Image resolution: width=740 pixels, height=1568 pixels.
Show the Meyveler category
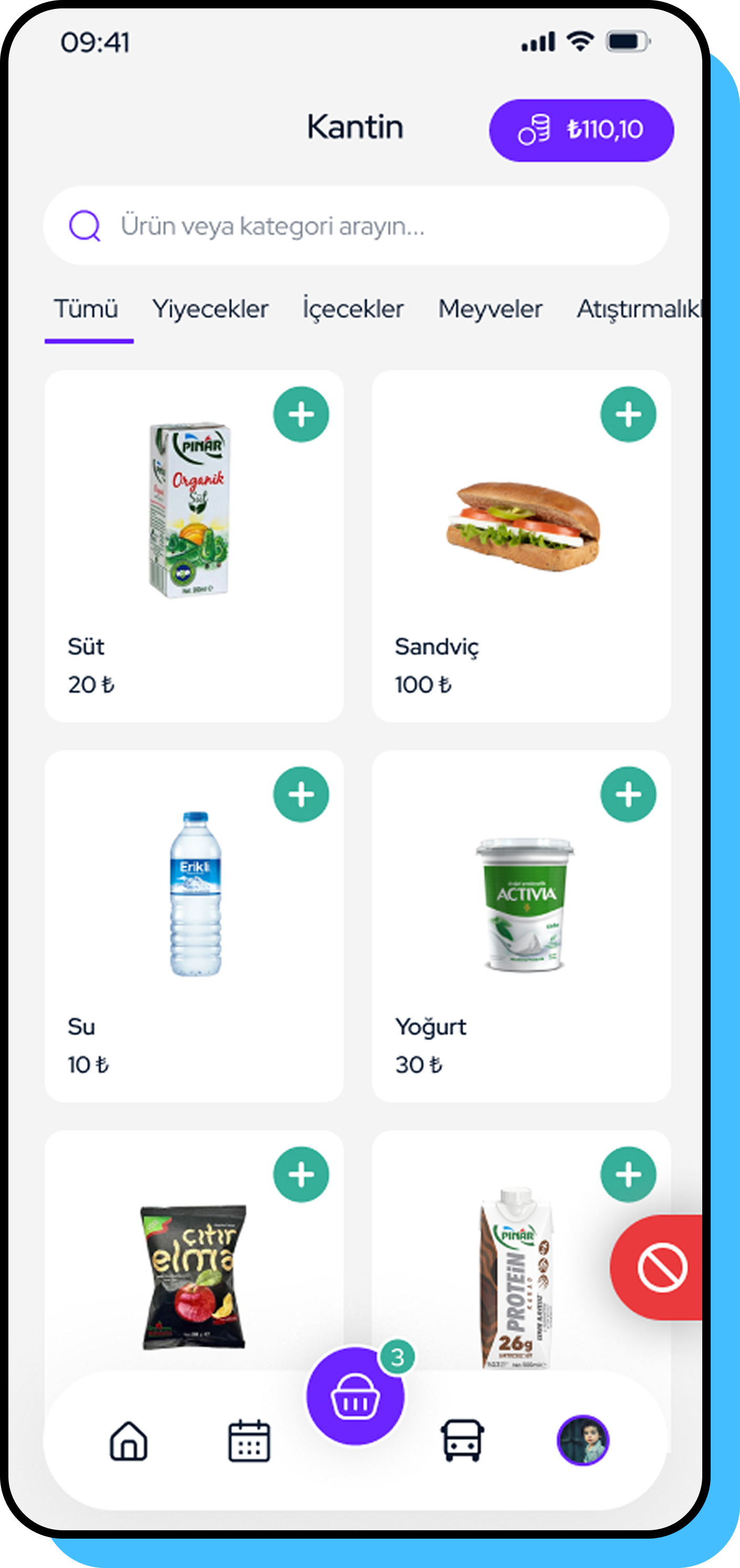[x=490, y=309]
